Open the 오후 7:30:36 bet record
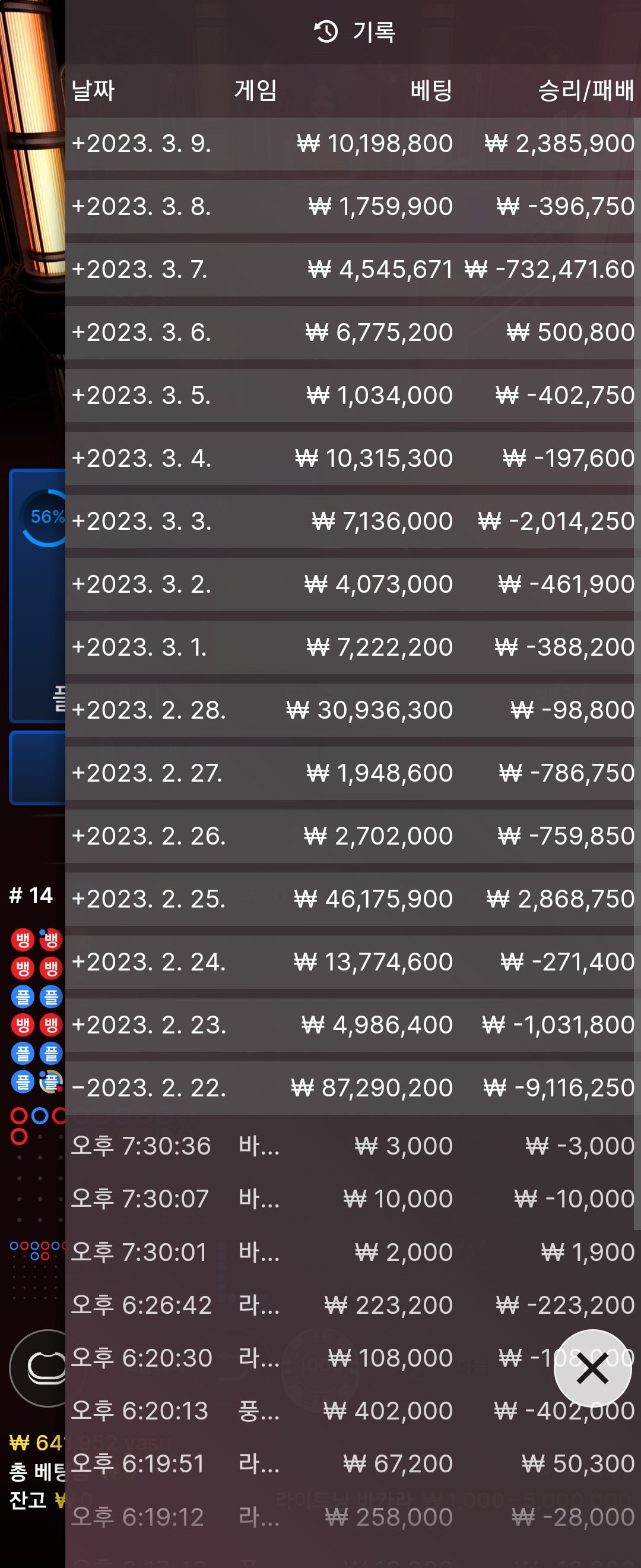641x1568 pixels. tap(353, 1146)
